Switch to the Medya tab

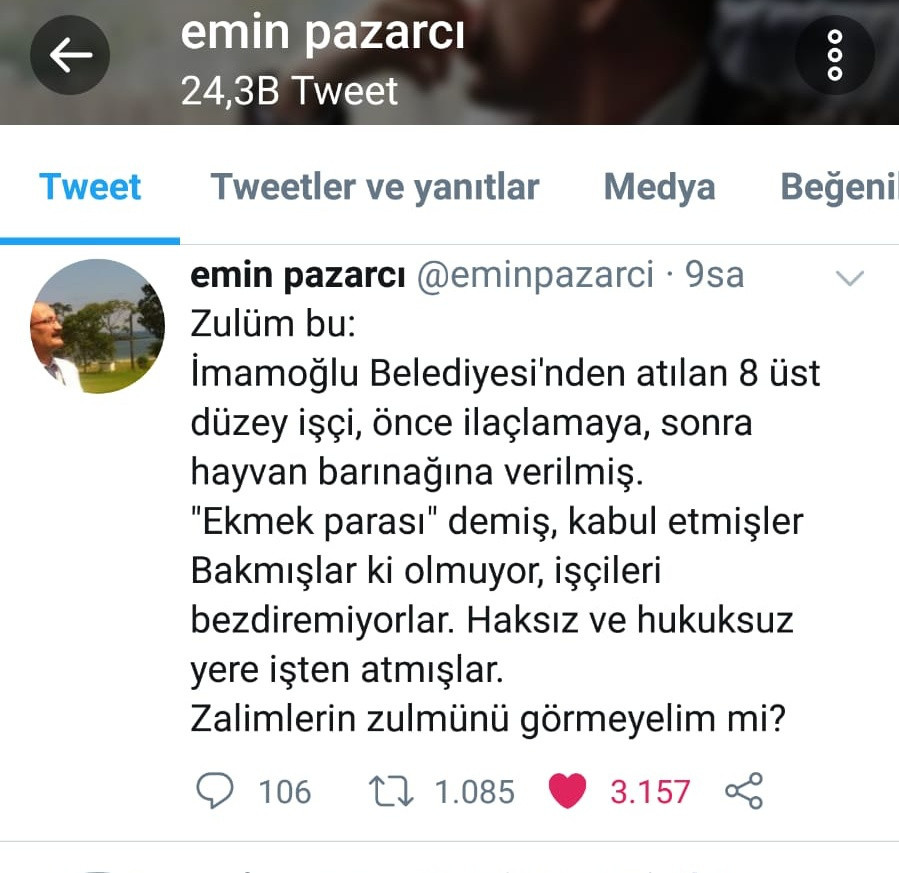coord(659,187)
